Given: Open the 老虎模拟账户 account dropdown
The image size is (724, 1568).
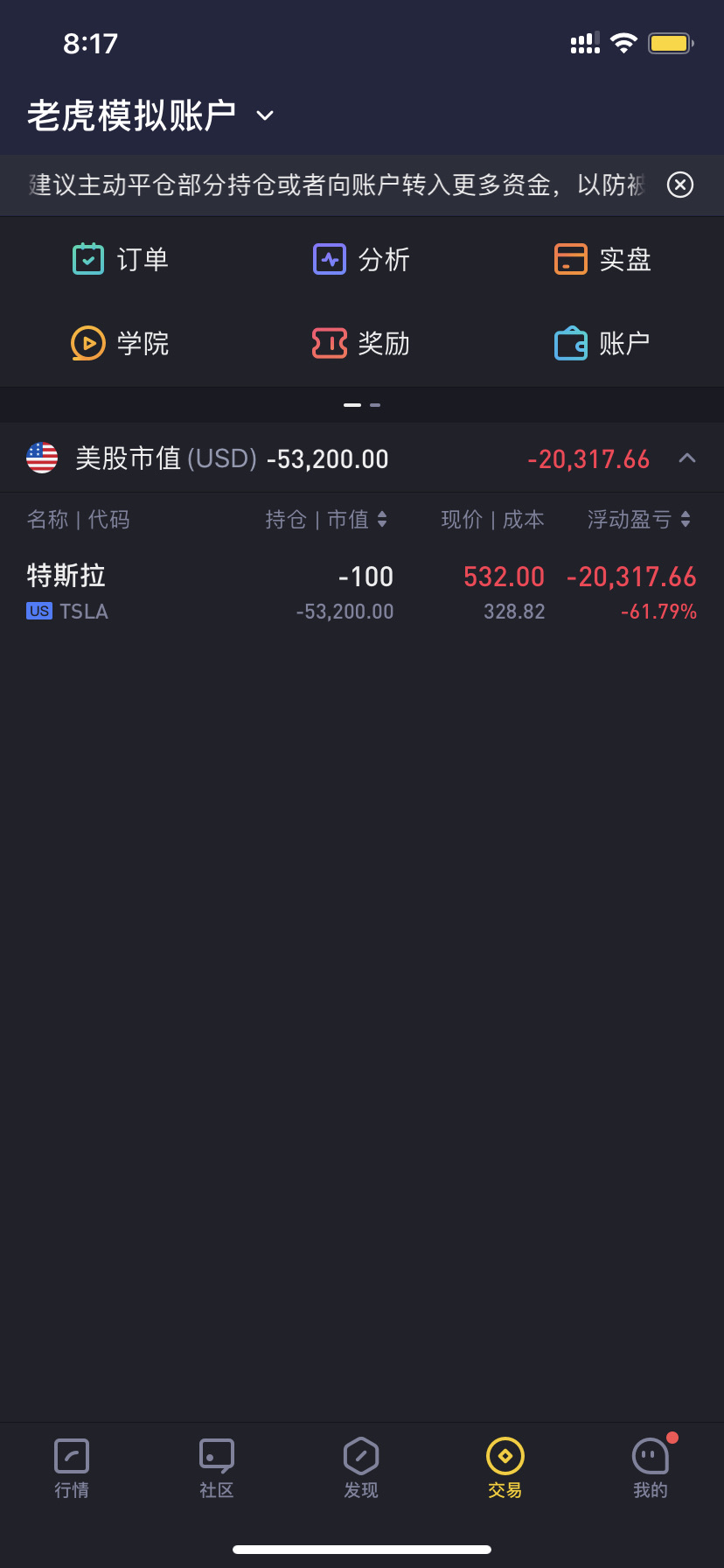Looking at the screenshot, I should coord(150,115).
